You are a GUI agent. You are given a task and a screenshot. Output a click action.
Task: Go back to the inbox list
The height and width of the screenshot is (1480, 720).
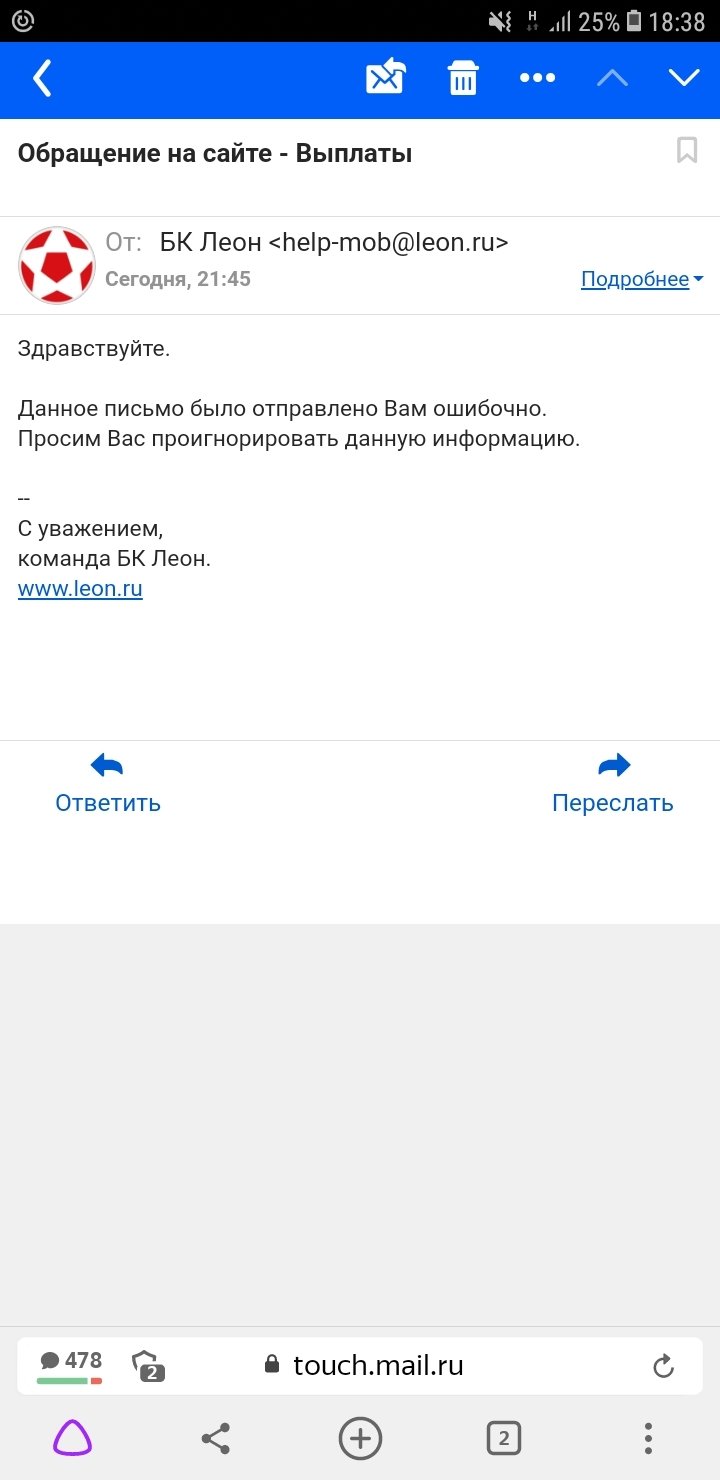tap(42, 78)
